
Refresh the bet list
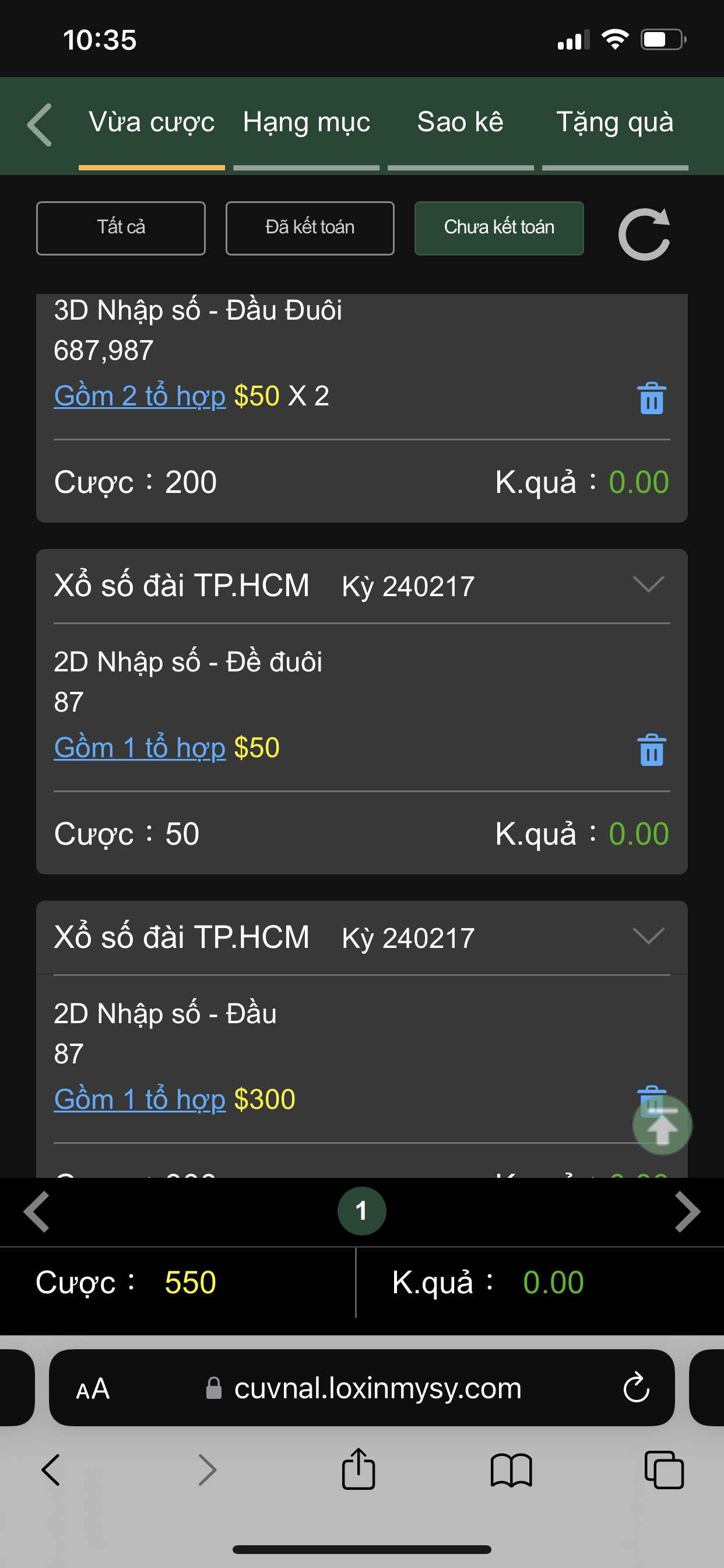pyautogui.click(x=644, y=235)
